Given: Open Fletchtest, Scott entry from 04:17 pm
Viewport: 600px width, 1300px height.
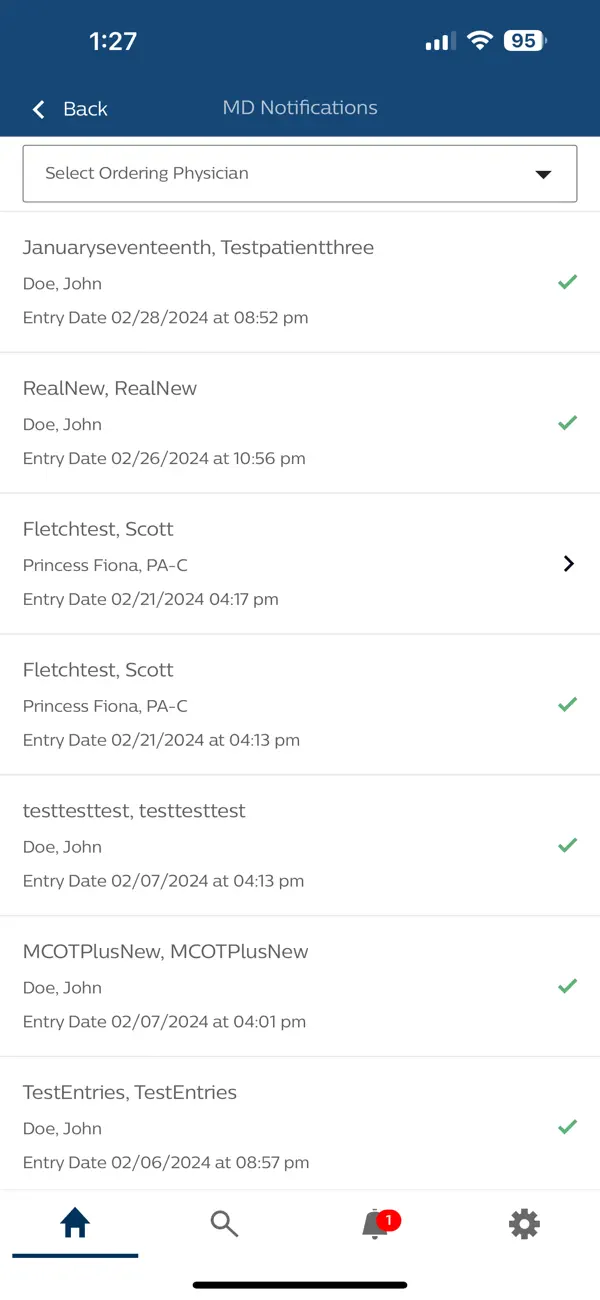Looking at the screenshot, I should coord(300,564).
